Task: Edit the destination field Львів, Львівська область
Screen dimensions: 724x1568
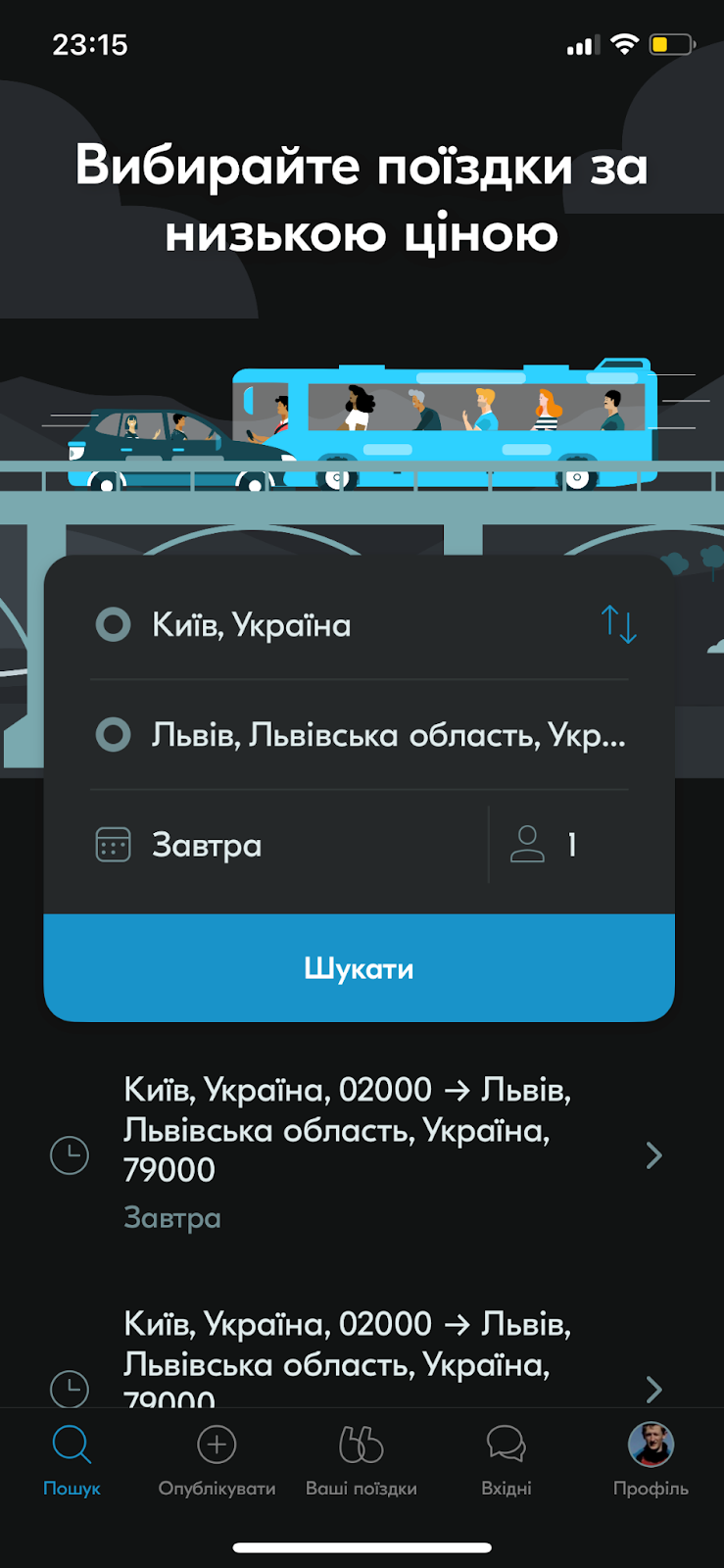Action: 360,735
